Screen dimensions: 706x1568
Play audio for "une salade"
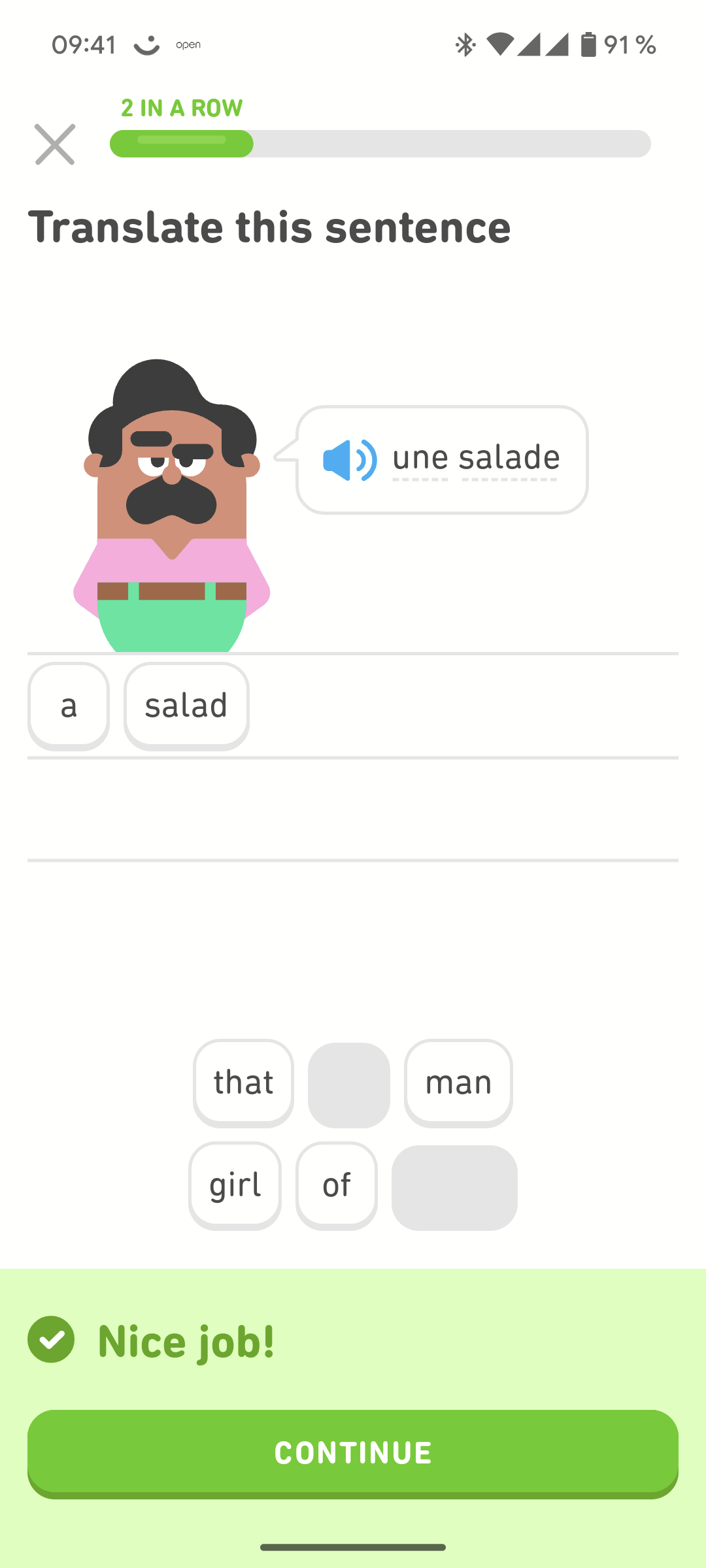coord(350,460)
